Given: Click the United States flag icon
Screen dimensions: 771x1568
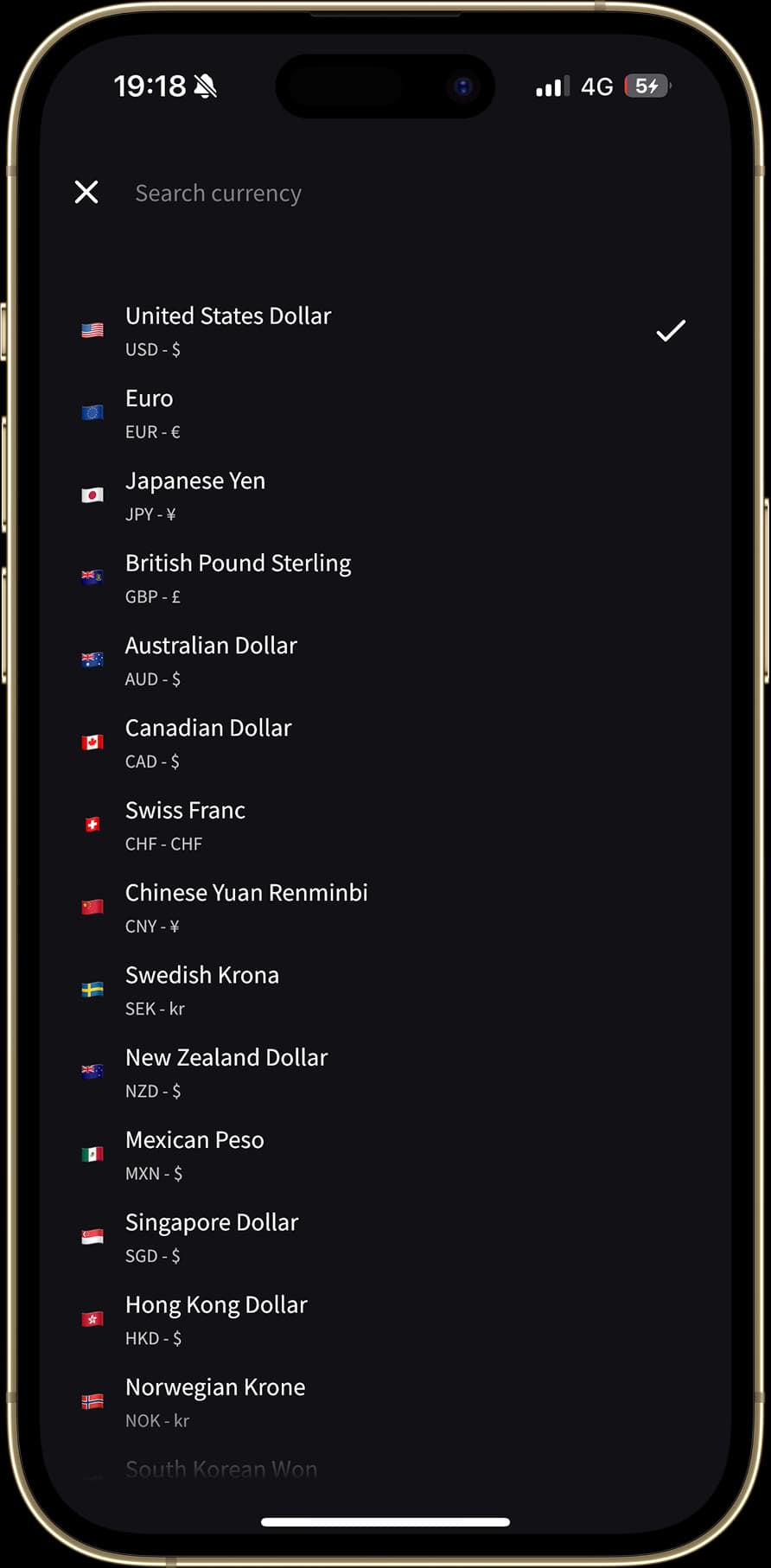Looking at the screenshot, I should pos(92,329).
